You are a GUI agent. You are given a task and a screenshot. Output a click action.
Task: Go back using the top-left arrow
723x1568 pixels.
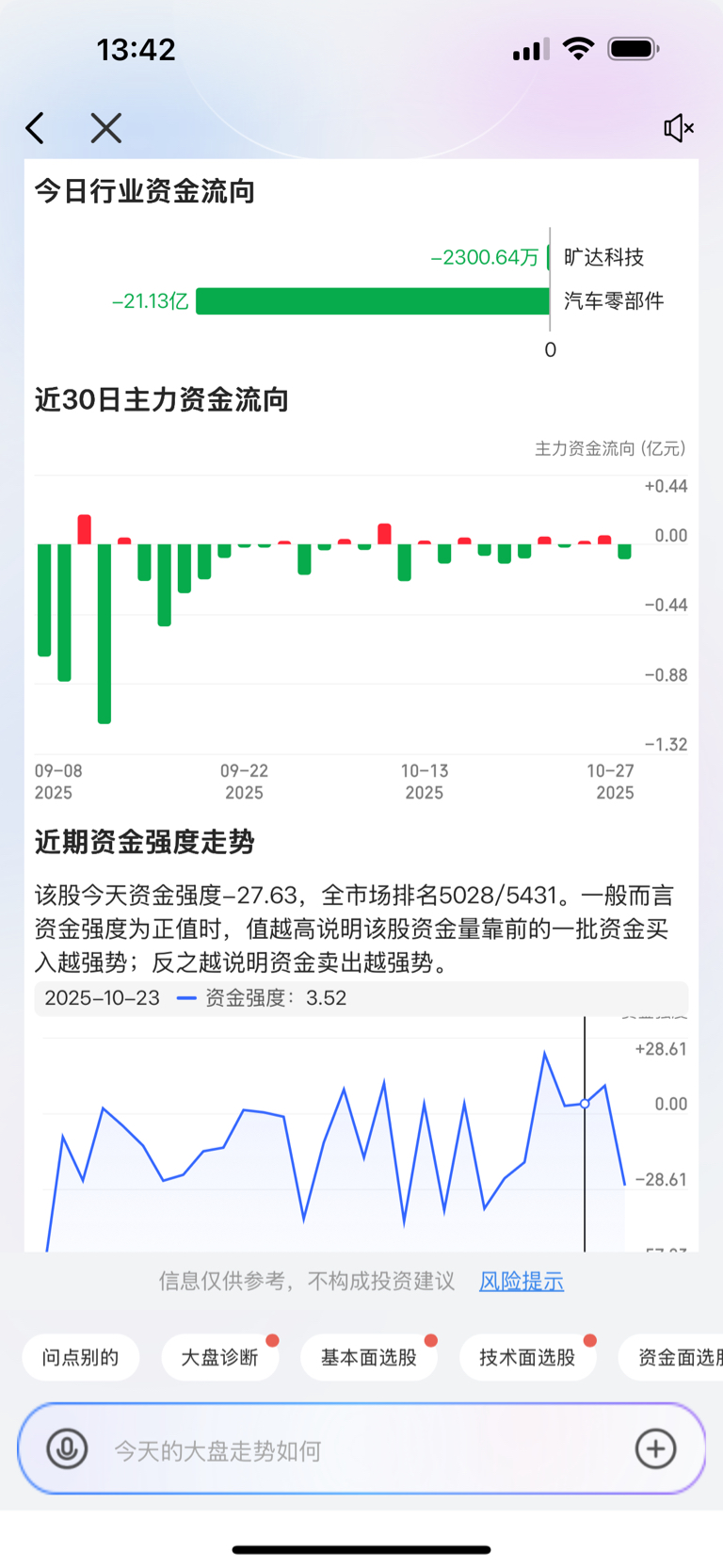point(36,128)
